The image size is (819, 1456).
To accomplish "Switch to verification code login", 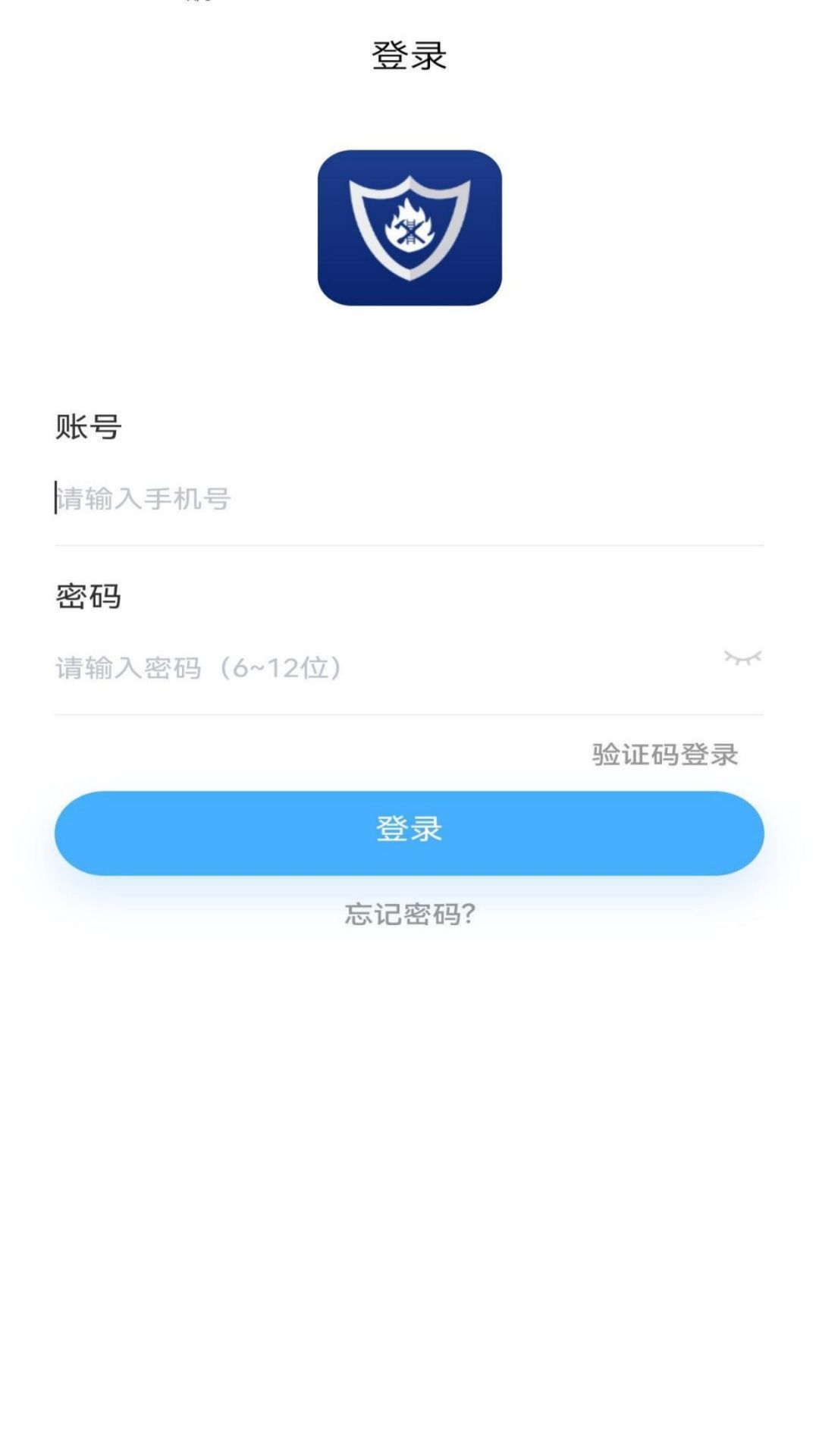I will click(x=665, y=755).
